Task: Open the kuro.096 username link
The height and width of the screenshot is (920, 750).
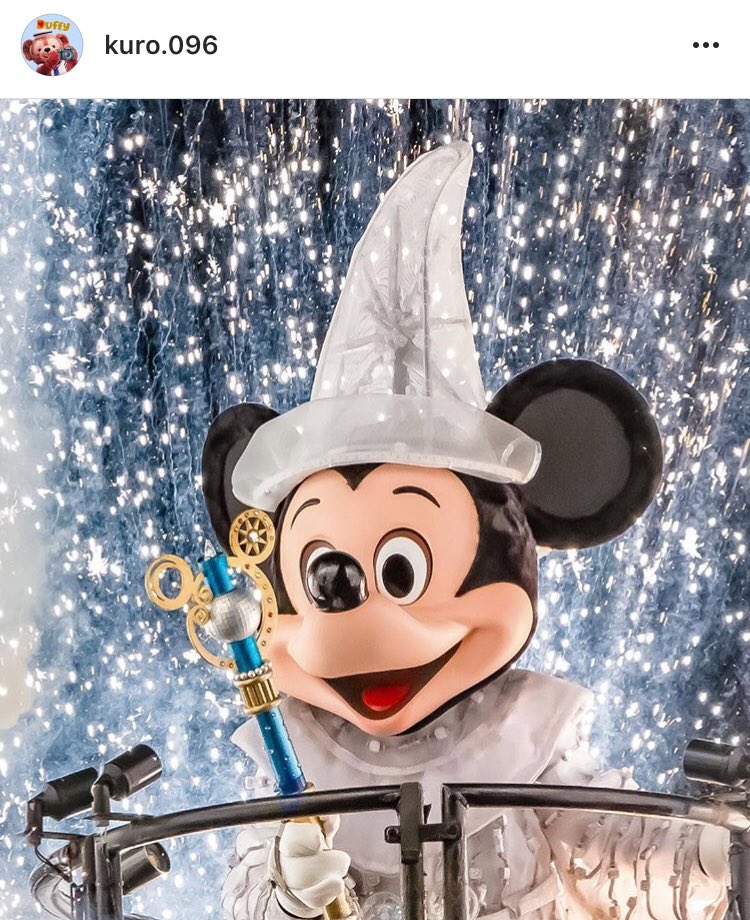Action: point(161,45)
